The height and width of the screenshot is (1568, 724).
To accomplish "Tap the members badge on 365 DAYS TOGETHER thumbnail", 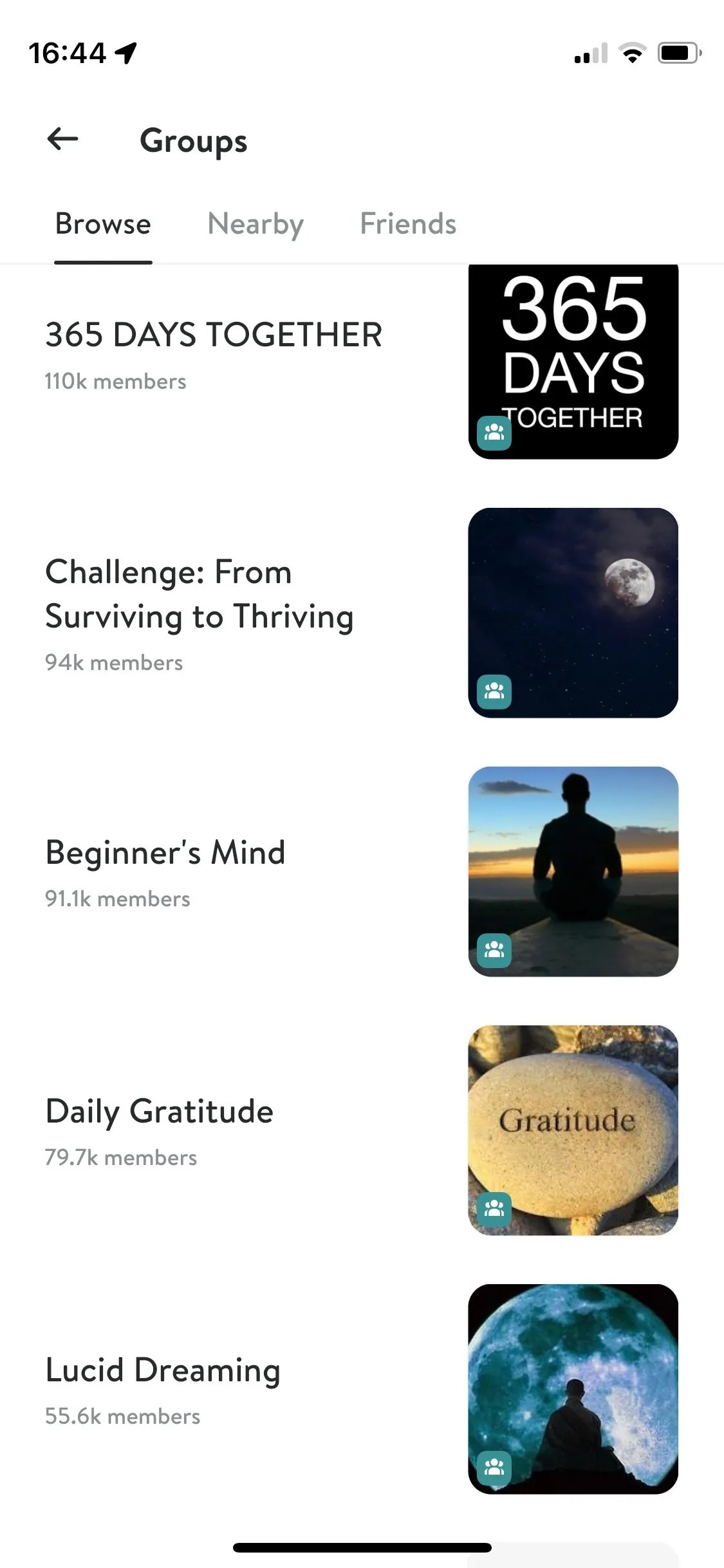I will tap(494, 434).
